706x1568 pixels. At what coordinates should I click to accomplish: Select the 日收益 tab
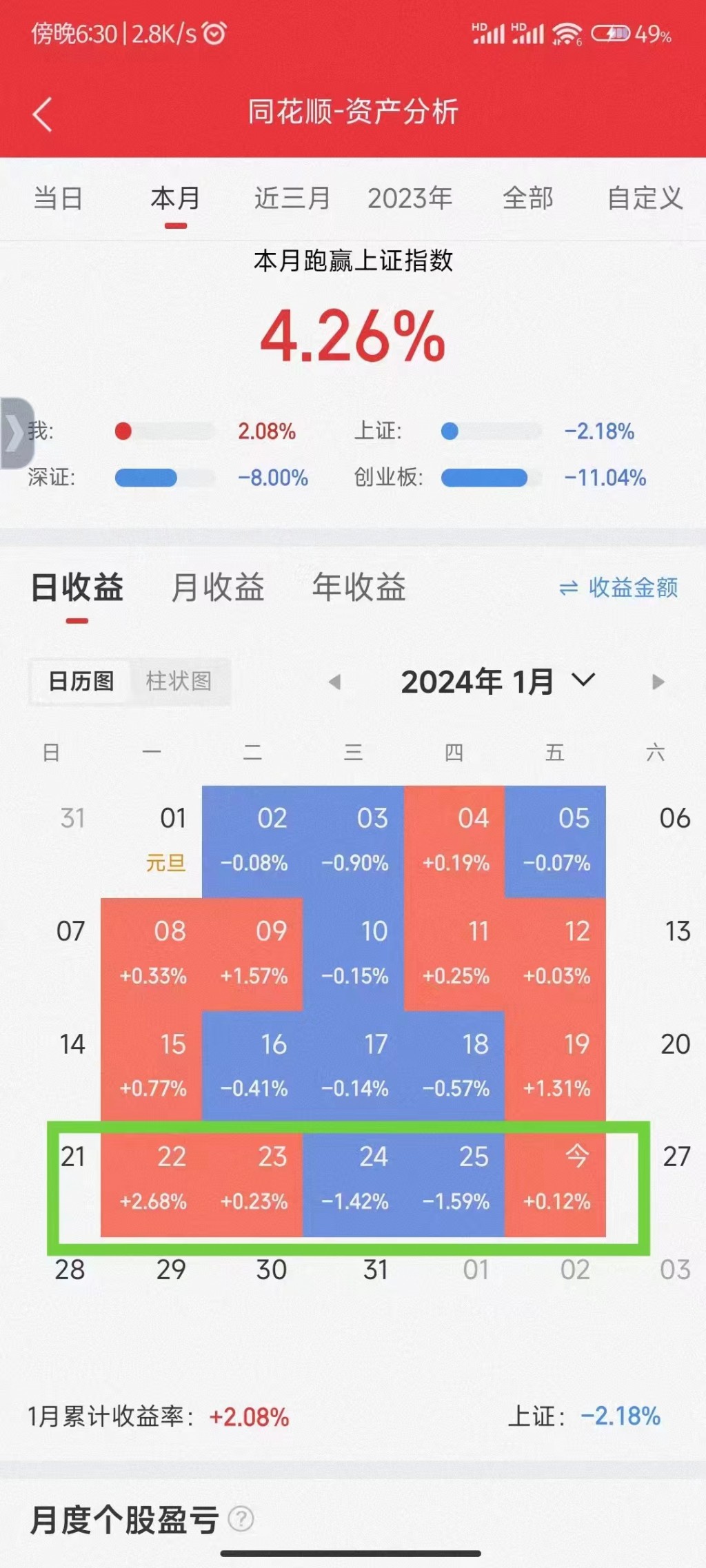(77, 588)
